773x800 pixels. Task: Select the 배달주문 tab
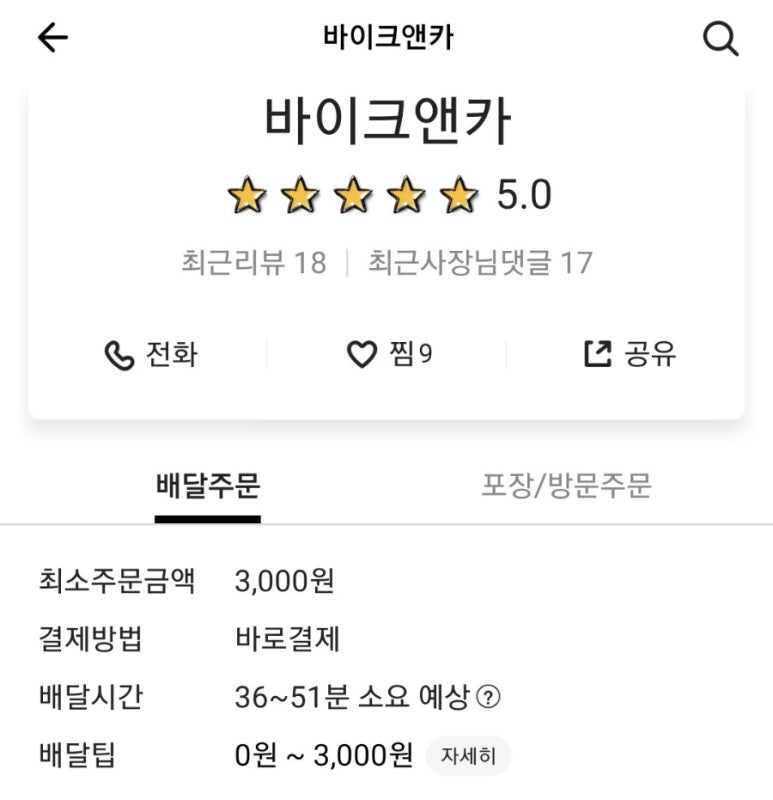click(x=208, y=486)
